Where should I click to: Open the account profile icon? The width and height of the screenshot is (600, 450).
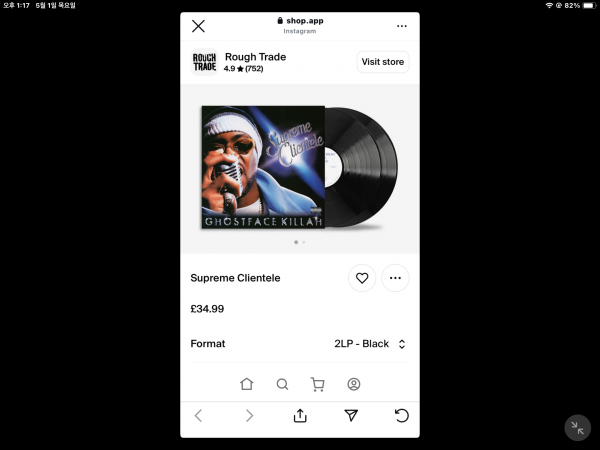[x=353, y=384]
